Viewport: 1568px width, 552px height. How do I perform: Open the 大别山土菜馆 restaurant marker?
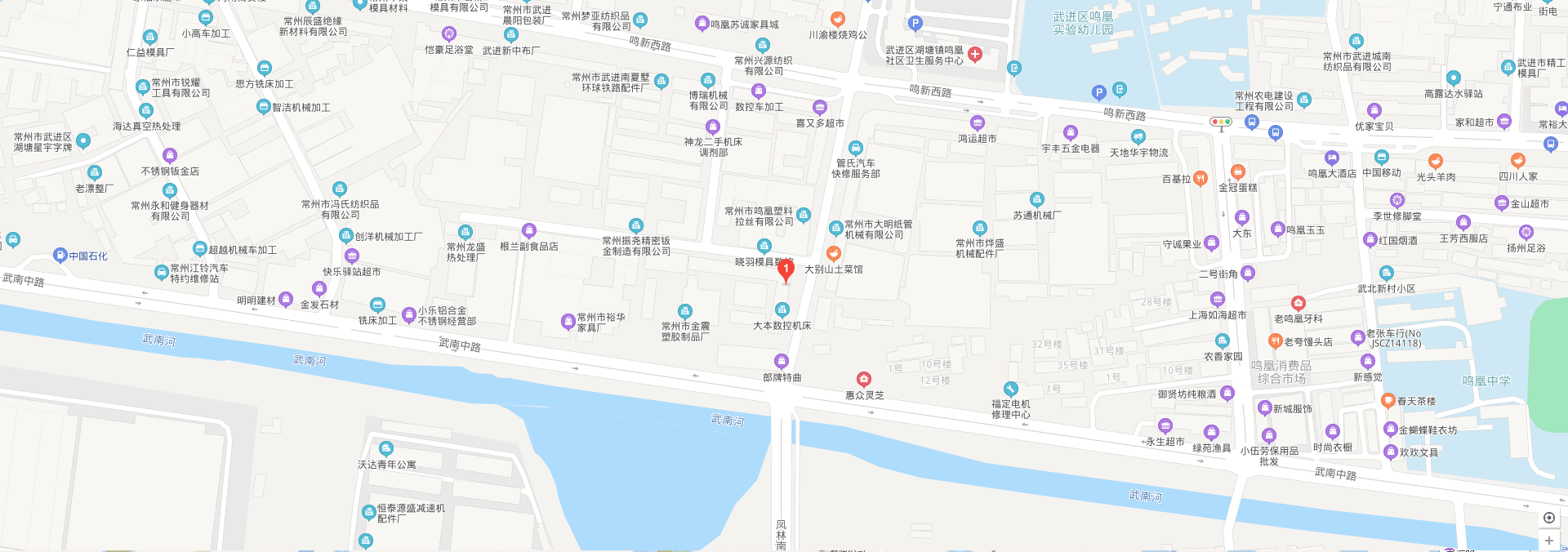click(x=833, y=254)
